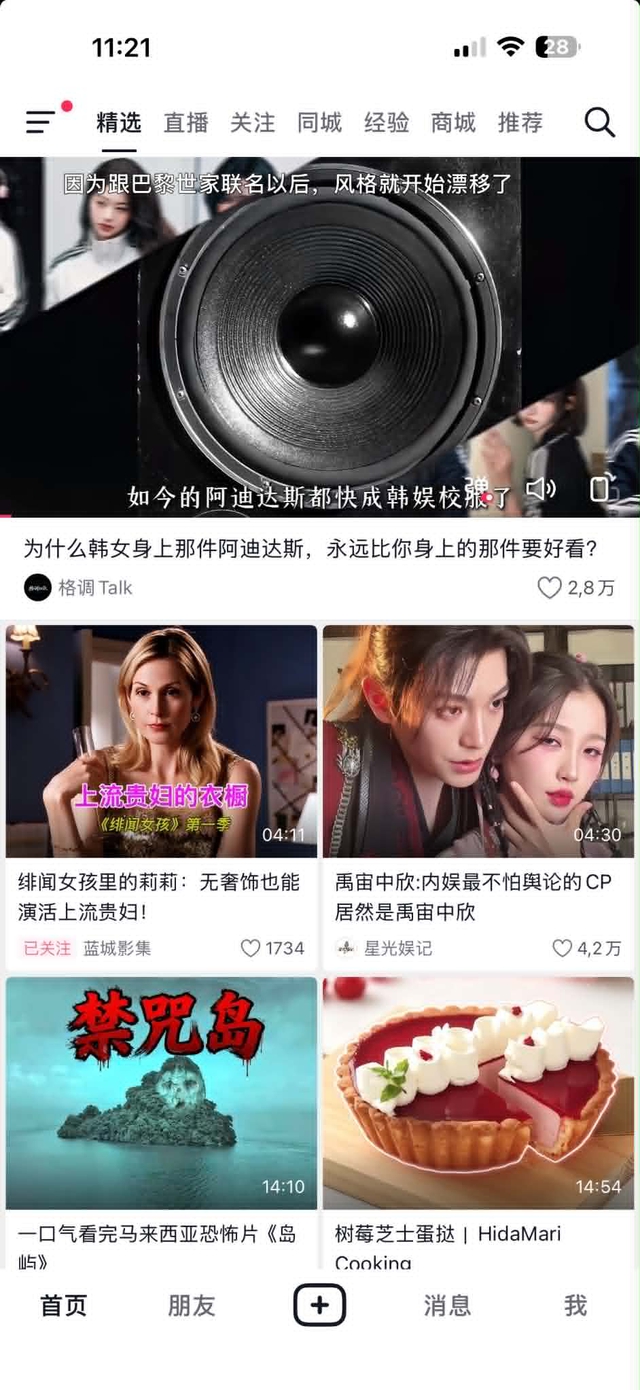Switch to the 经验 tab
640x1390 pixels.
[x=387, y=123]
